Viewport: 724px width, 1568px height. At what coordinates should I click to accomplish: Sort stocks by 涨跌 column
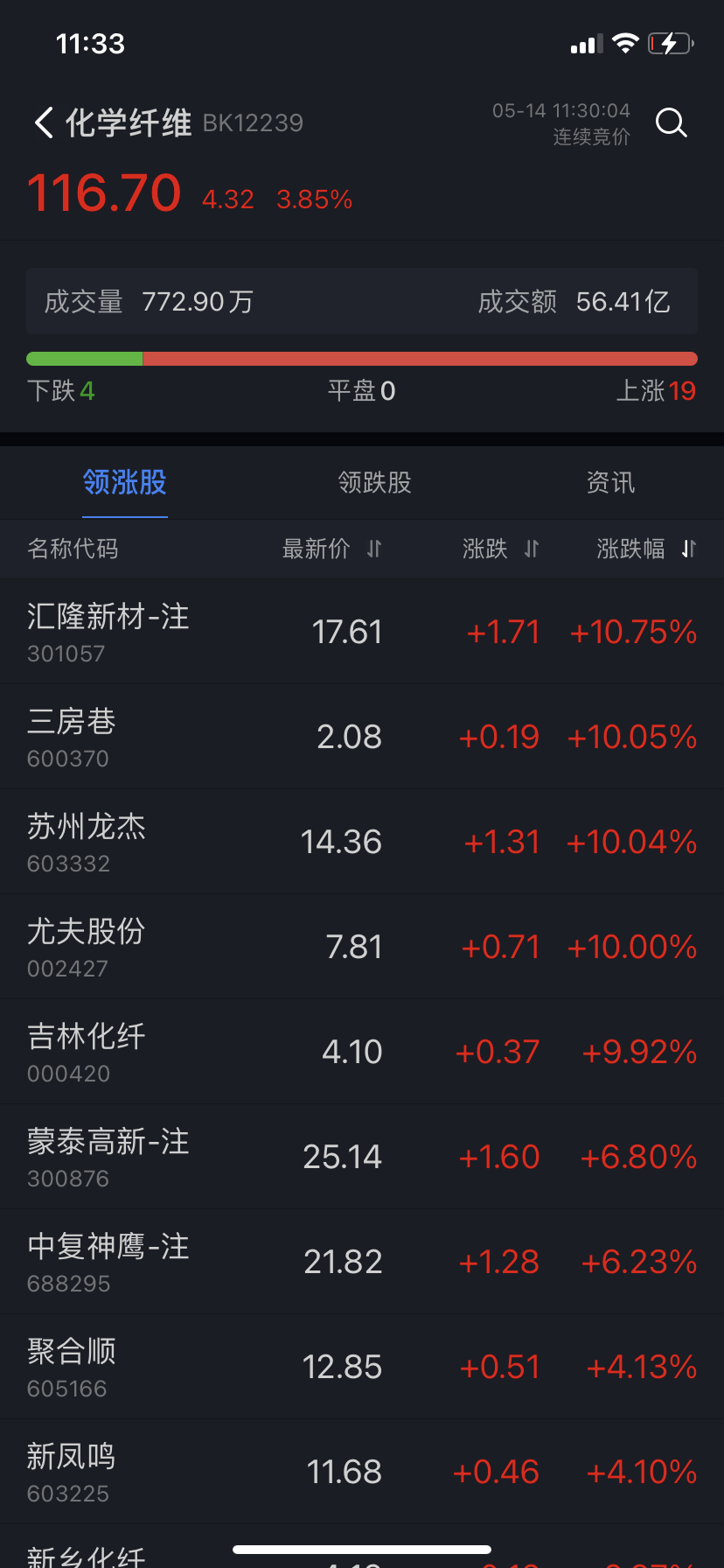coord(500,549)
